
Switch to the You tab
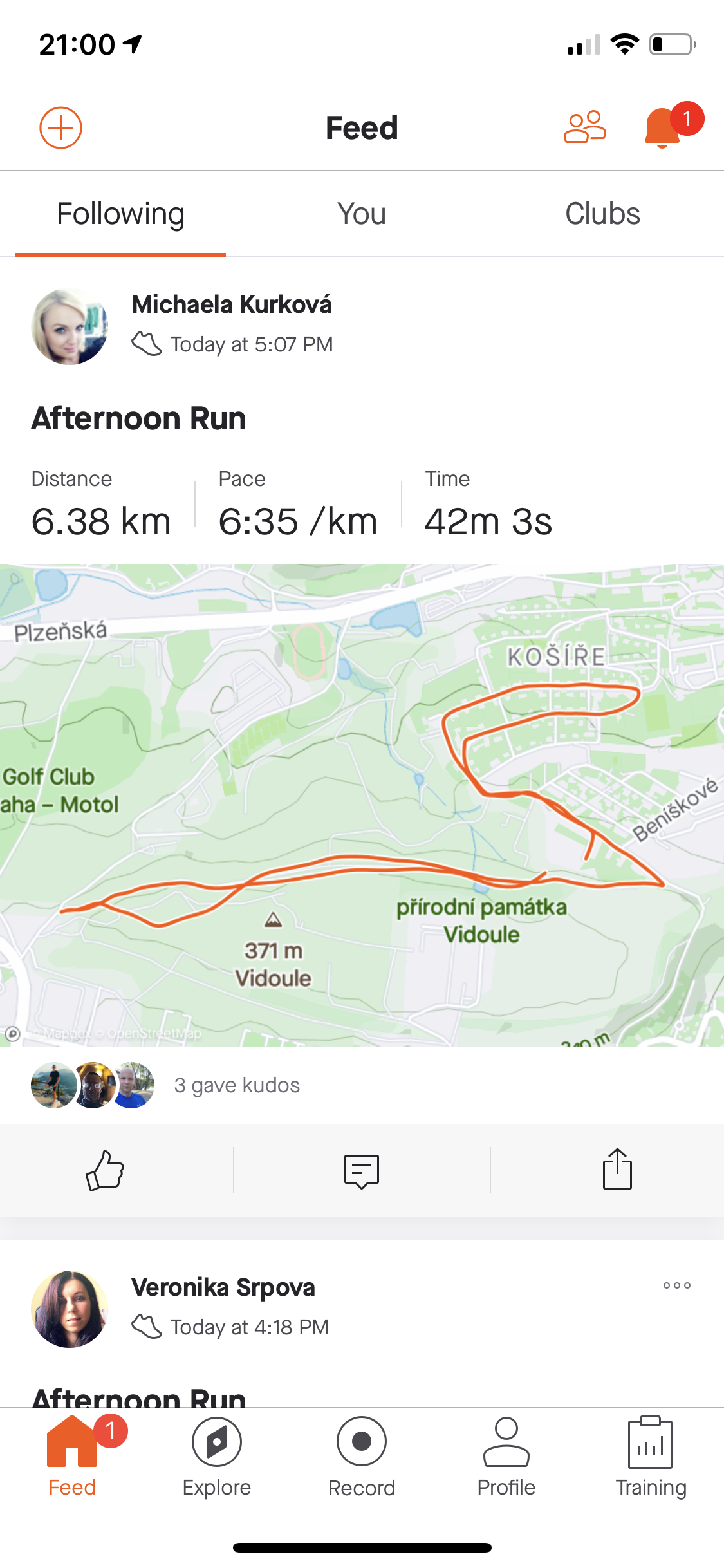point(362,214)
